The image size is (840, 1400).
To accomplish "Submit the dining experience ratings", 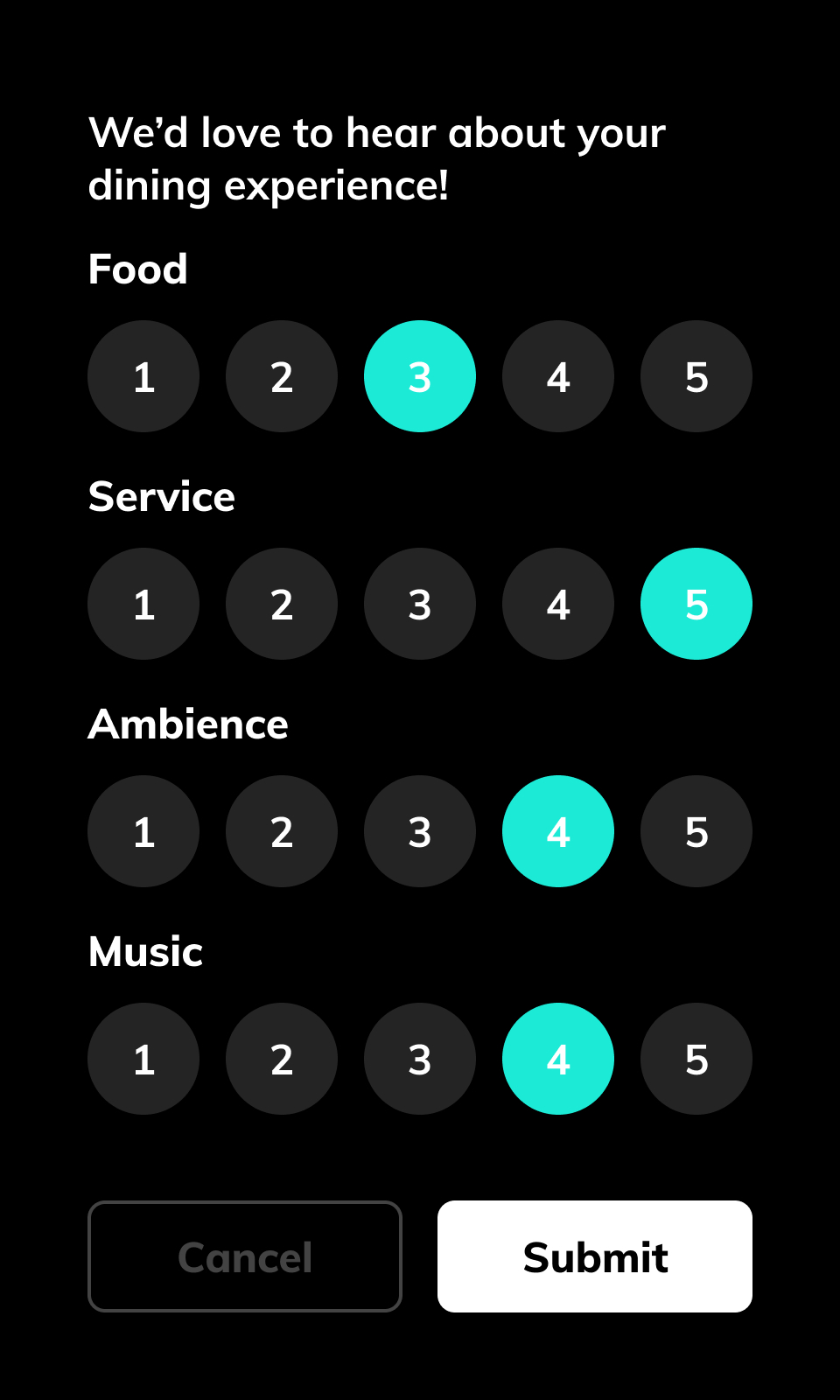I will point(595,1256).
